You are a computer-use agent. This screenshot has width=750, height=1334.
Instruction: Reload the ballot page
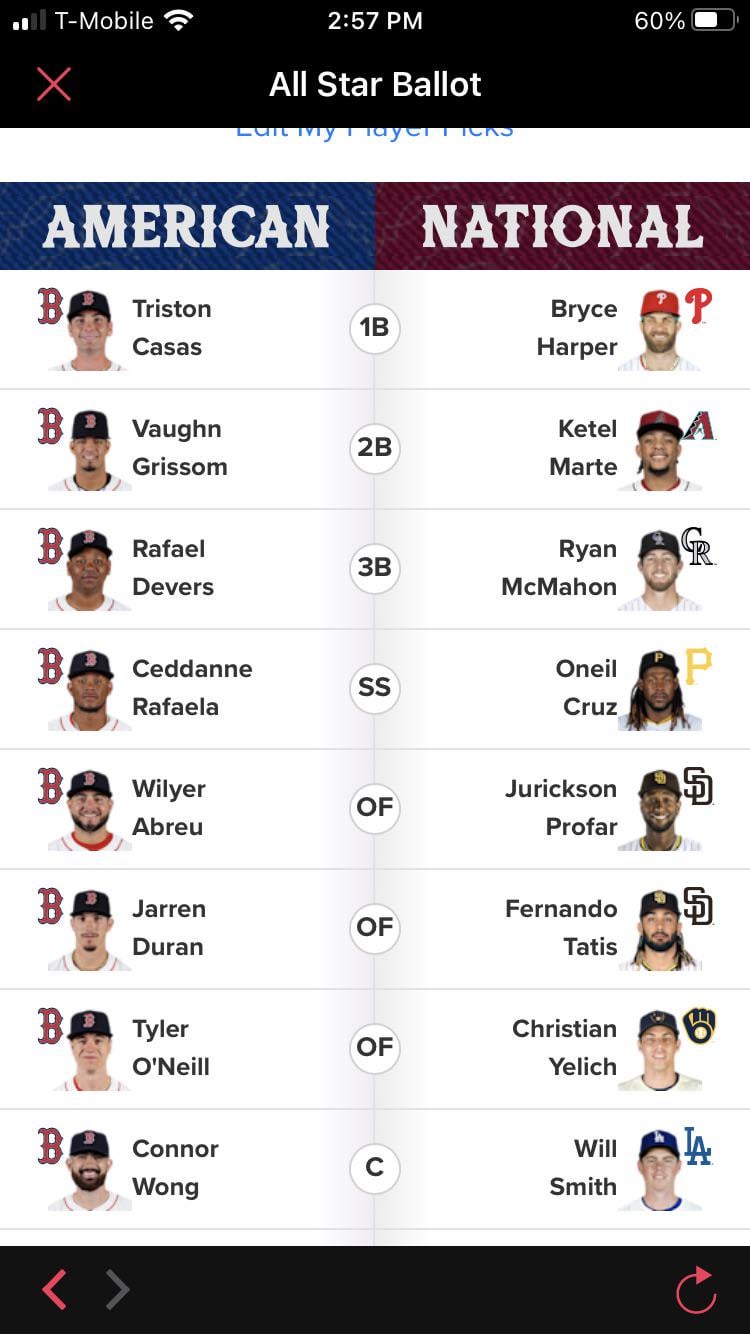pyautogui.click(x=696, y=1290)
